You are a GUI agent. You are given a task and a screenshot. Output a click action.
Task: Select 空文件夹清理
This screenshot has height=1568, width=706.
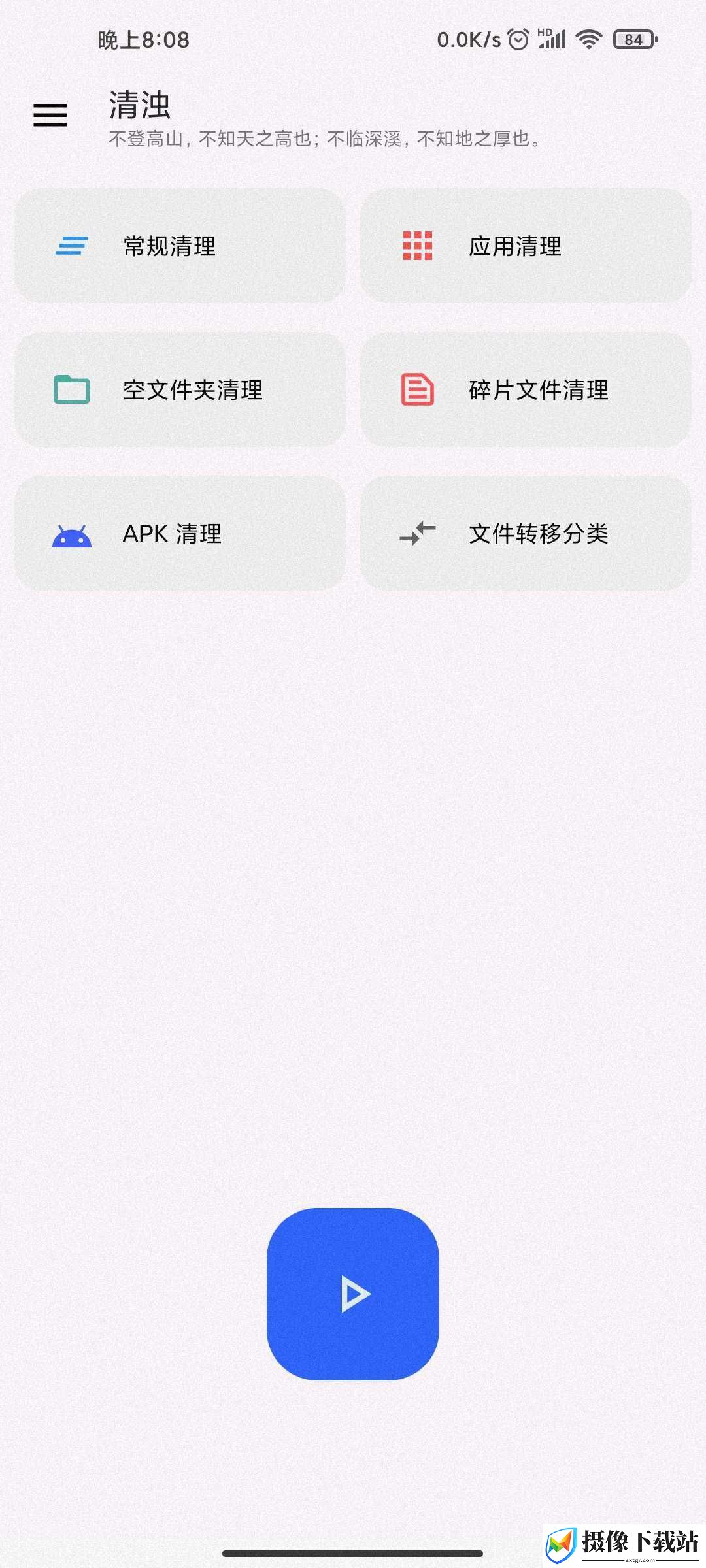pos(180,389)
